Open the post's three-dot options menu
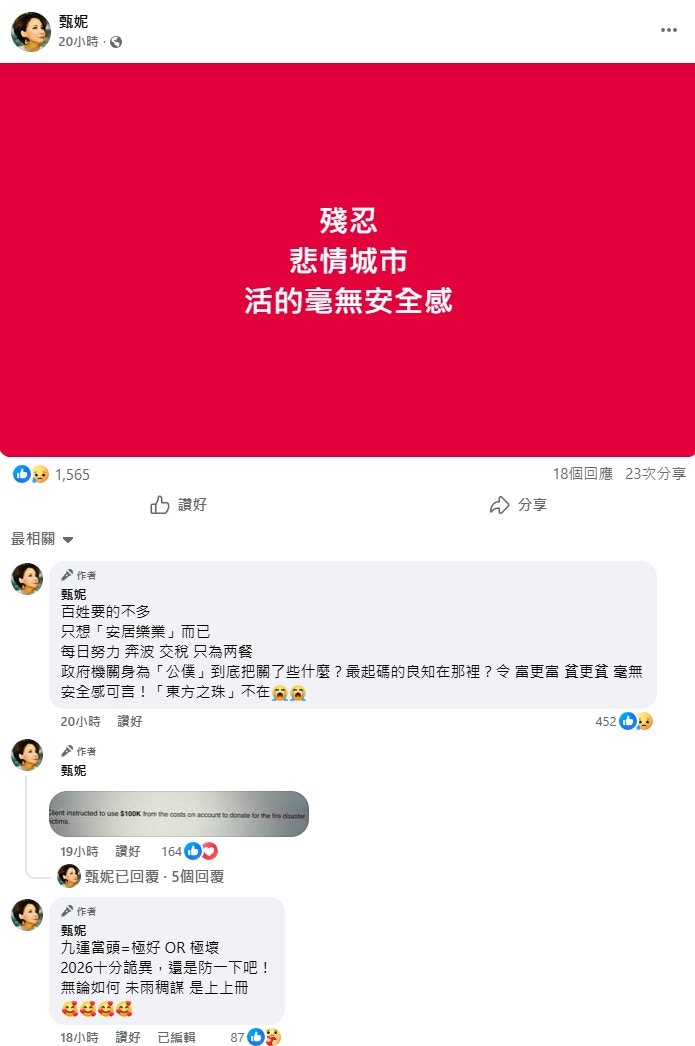 pyautogui.click(x=669, y=30)
